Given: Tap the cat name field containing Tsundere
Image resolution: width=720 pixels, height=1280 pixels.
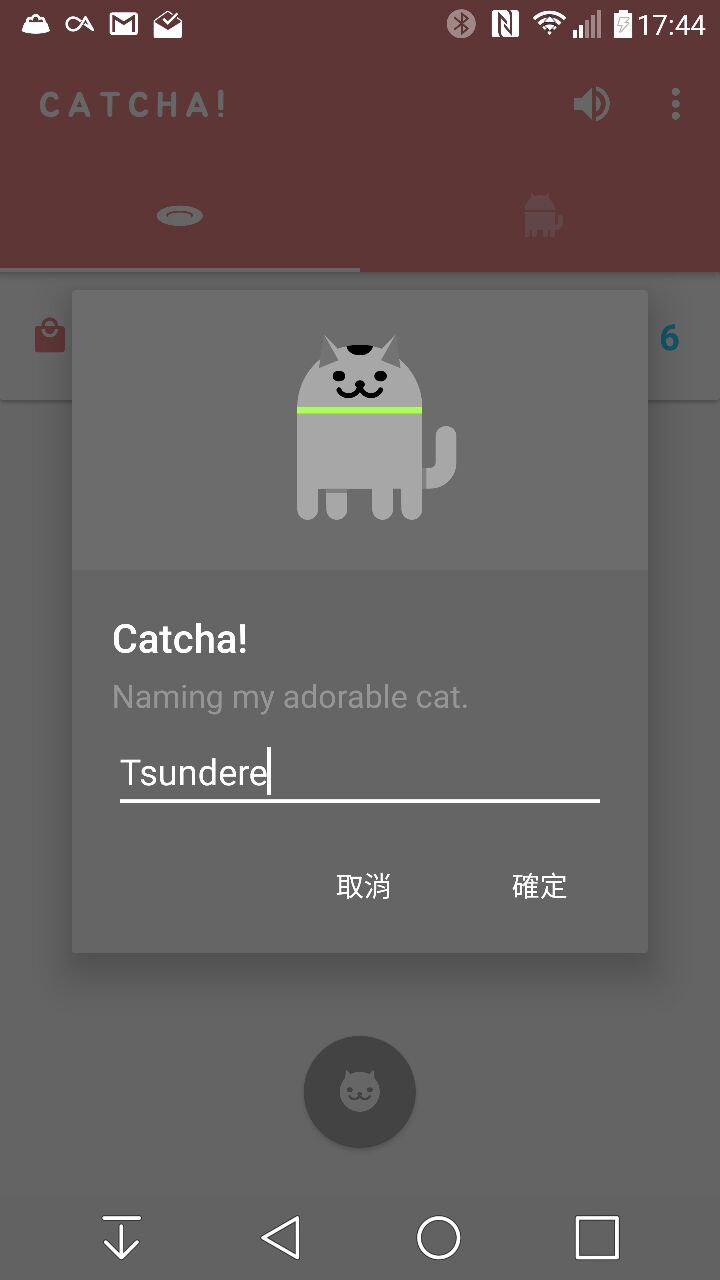Looking at the screenshot, I should click(x=359, y=773).
